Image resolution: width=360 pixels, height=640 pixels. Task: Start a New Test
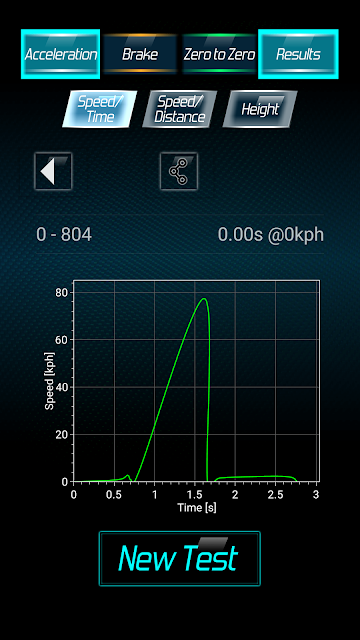(x=180, y=558)
